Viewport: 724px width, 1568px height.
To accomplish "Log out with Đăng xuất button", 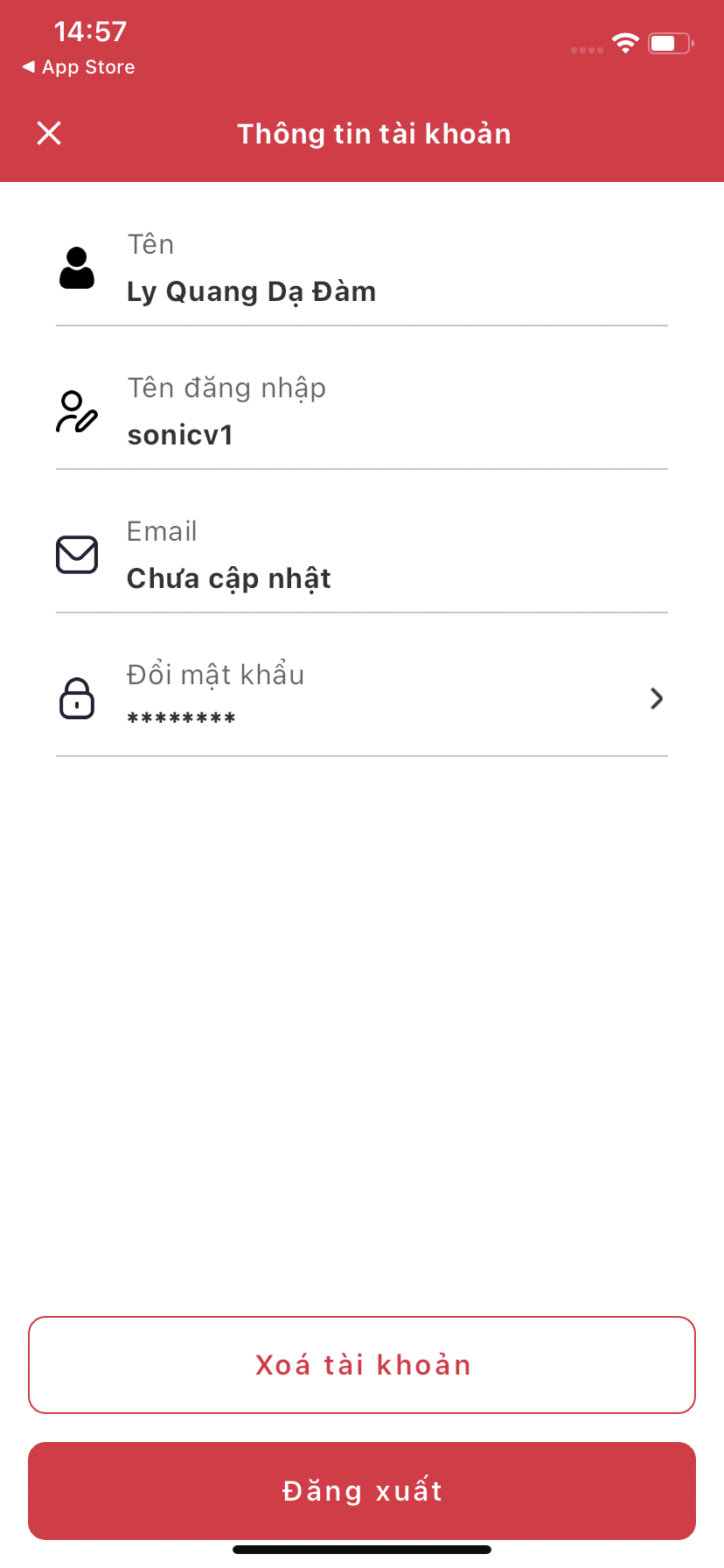I will click(x=362, y=1491).
